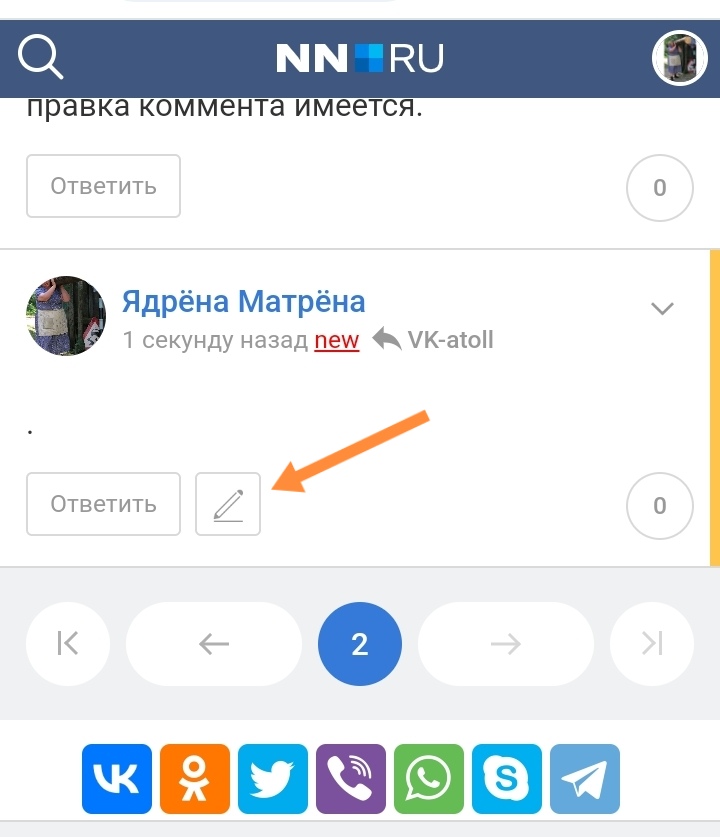Go to the previous page arrow
This screenshot has height=837, width=720.
(214, 644)
